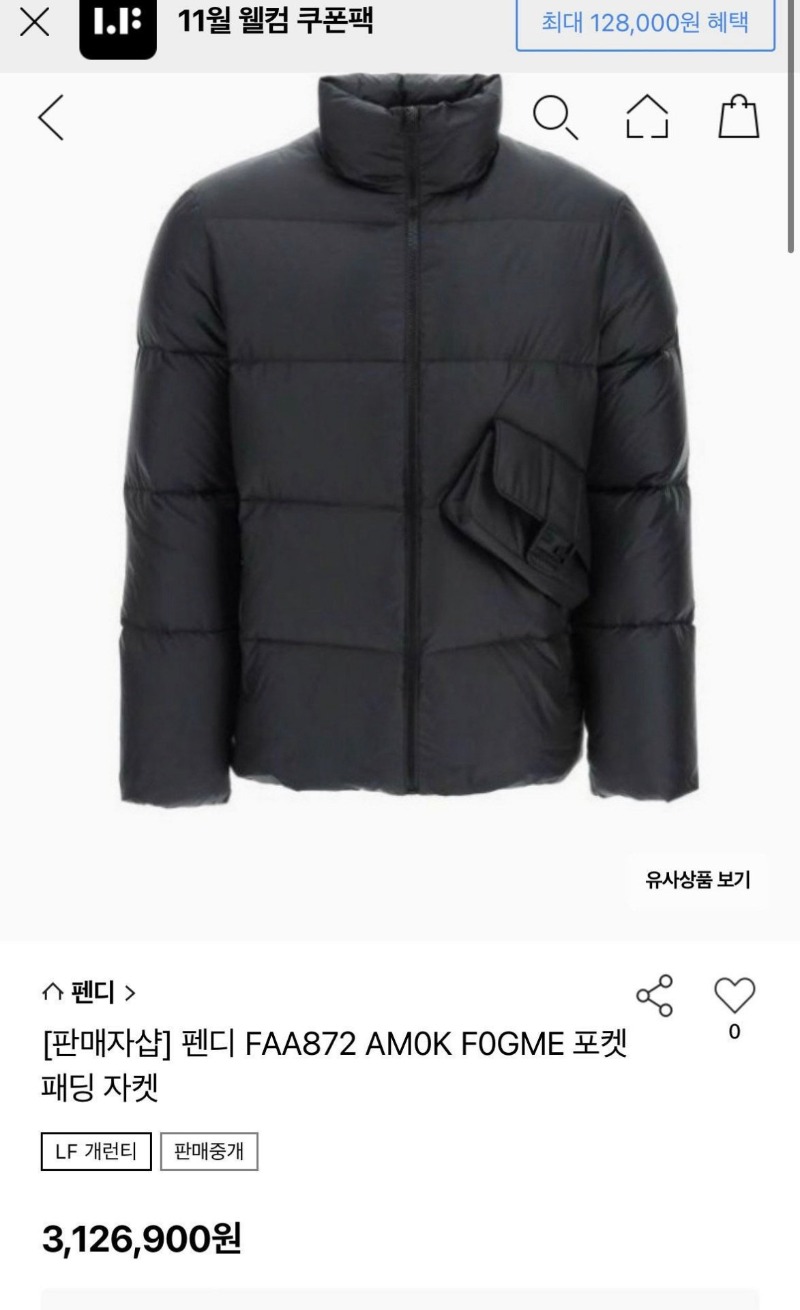Image resolution: width=800 pixels, height=1310 pixels.
Task: Tap the LF logo on the coupon banner
Action: tap(117, 26)
